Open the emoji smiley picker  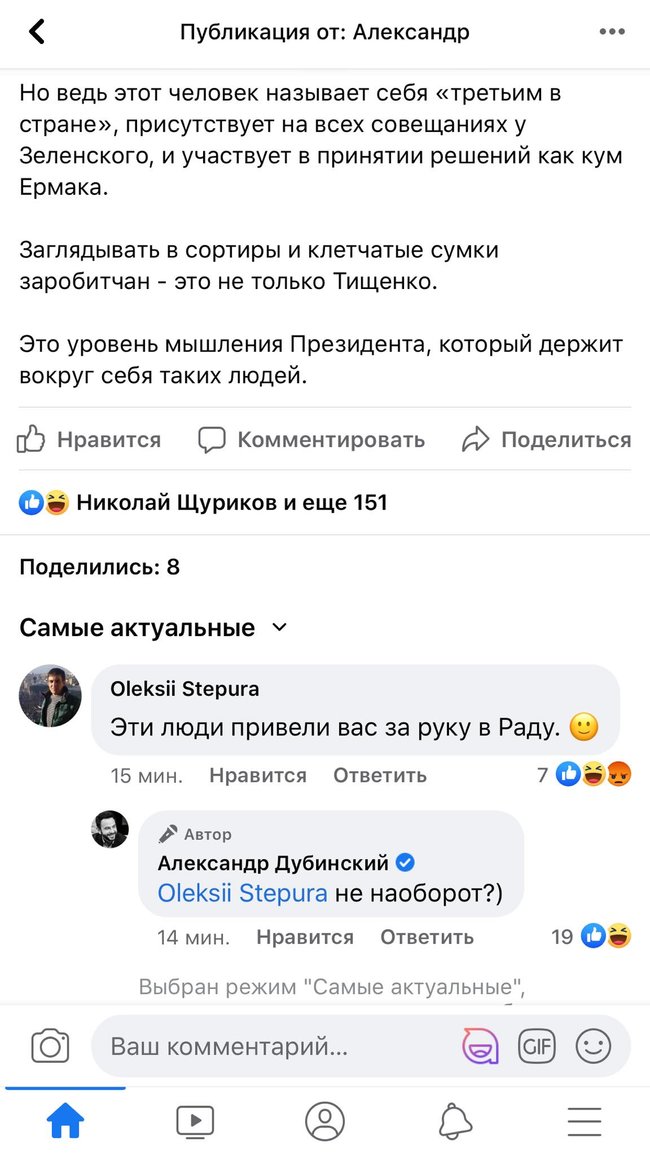(x=593, y=1047)
